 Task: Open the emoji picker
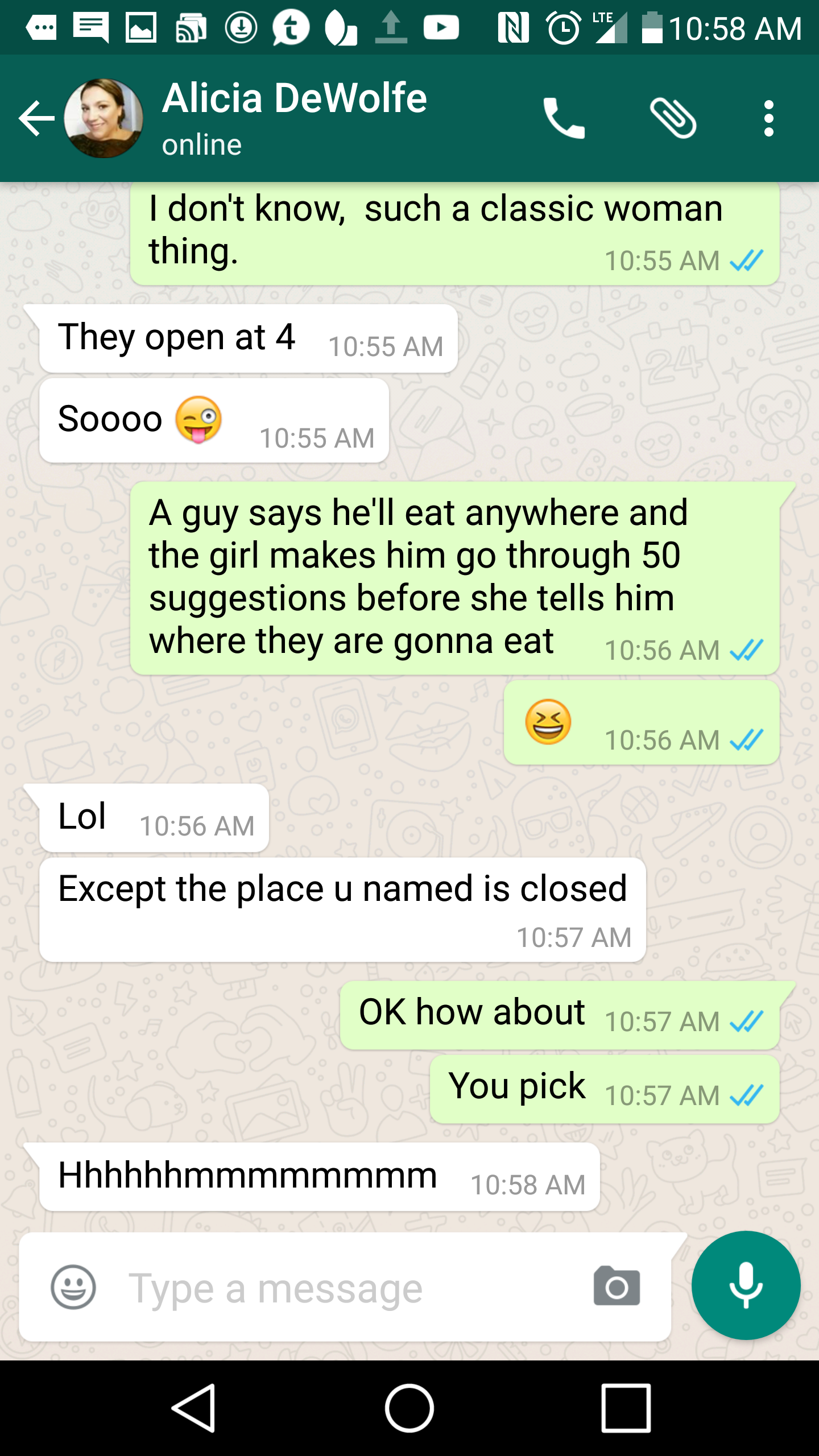point(73,1288)
